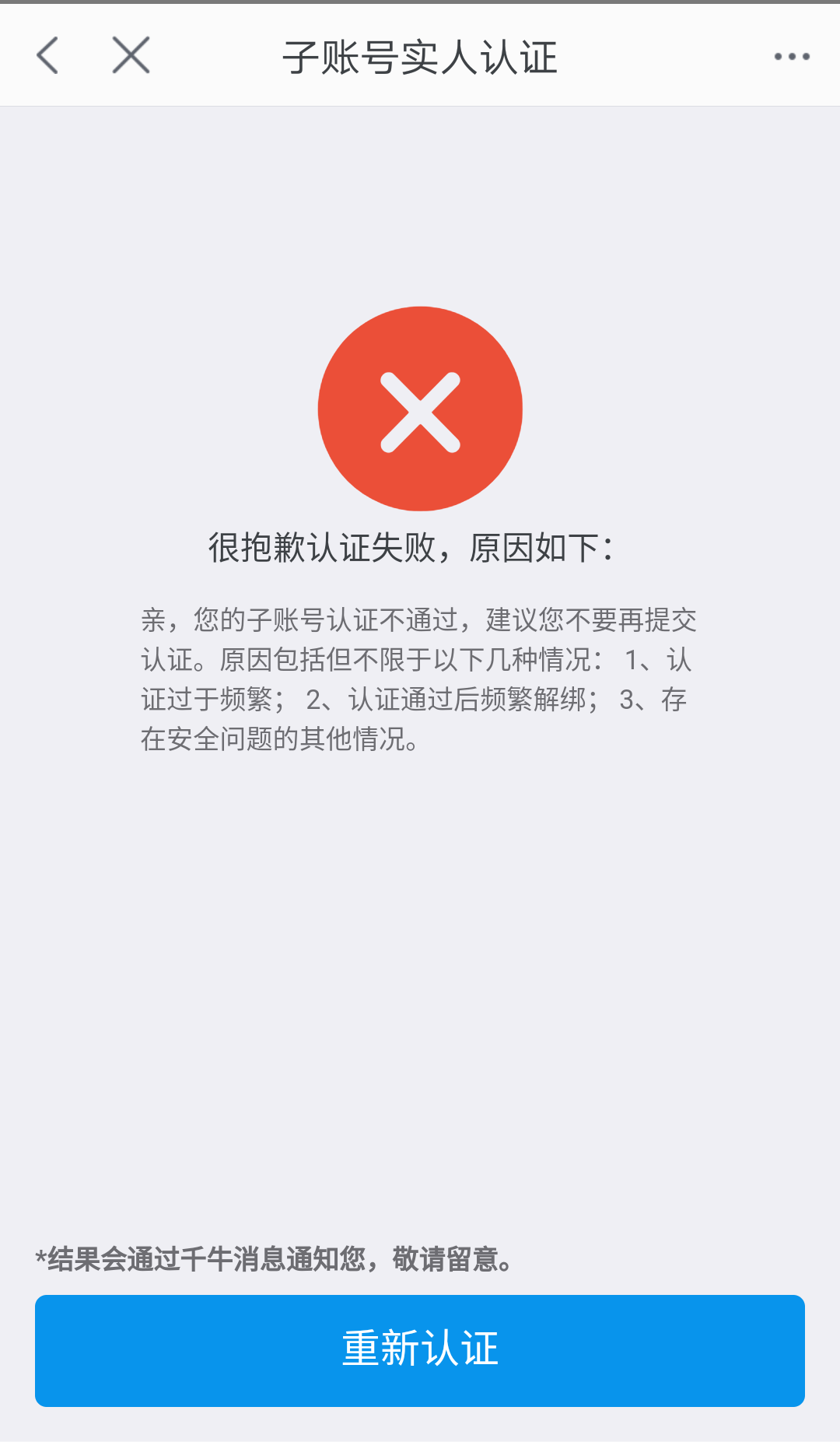Select the failure reason paragraph text
The image size is (840, 1442).
point(420,679)
